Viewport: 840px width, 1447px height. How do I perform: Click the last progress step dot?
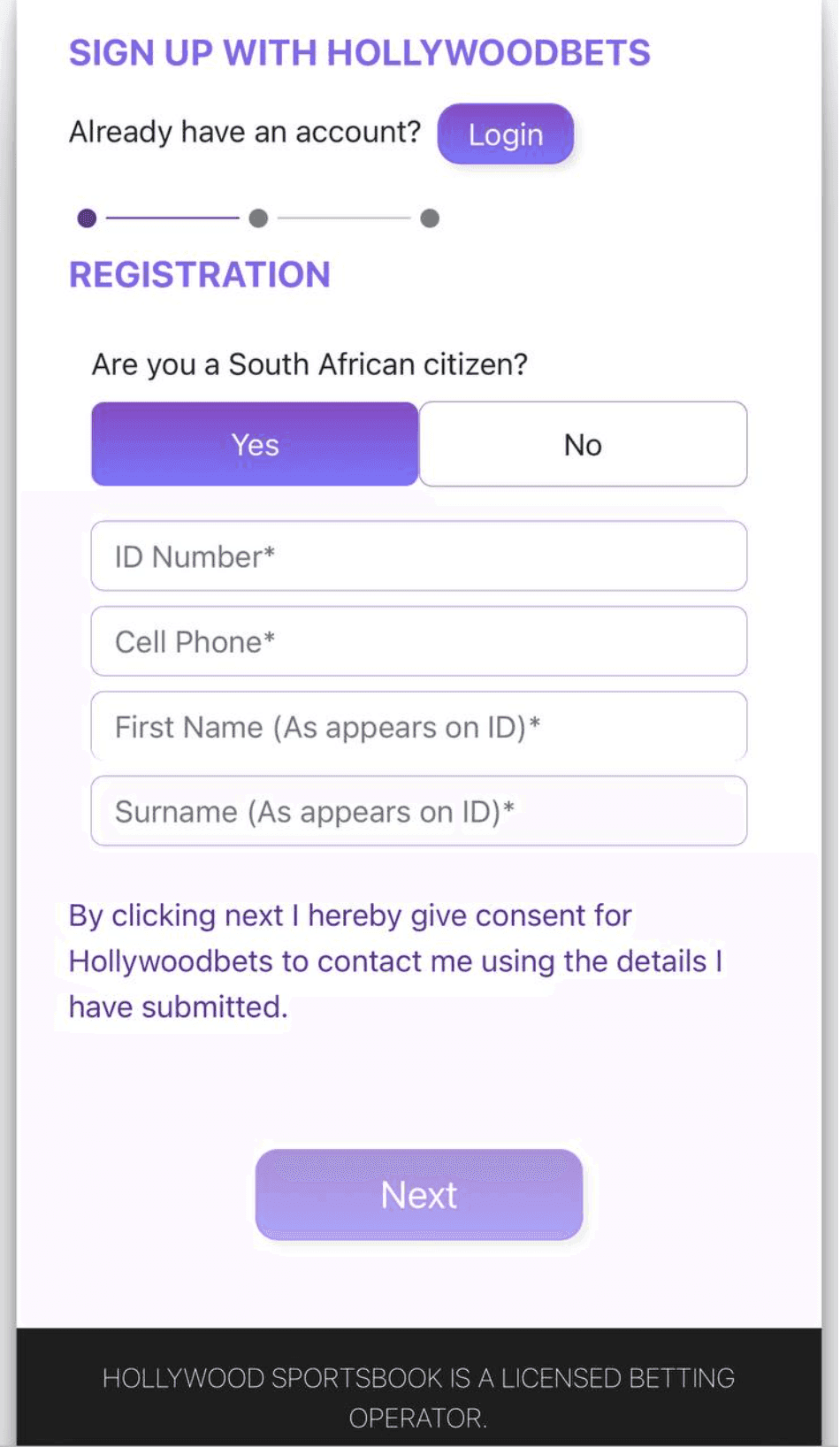click(431, 218)
